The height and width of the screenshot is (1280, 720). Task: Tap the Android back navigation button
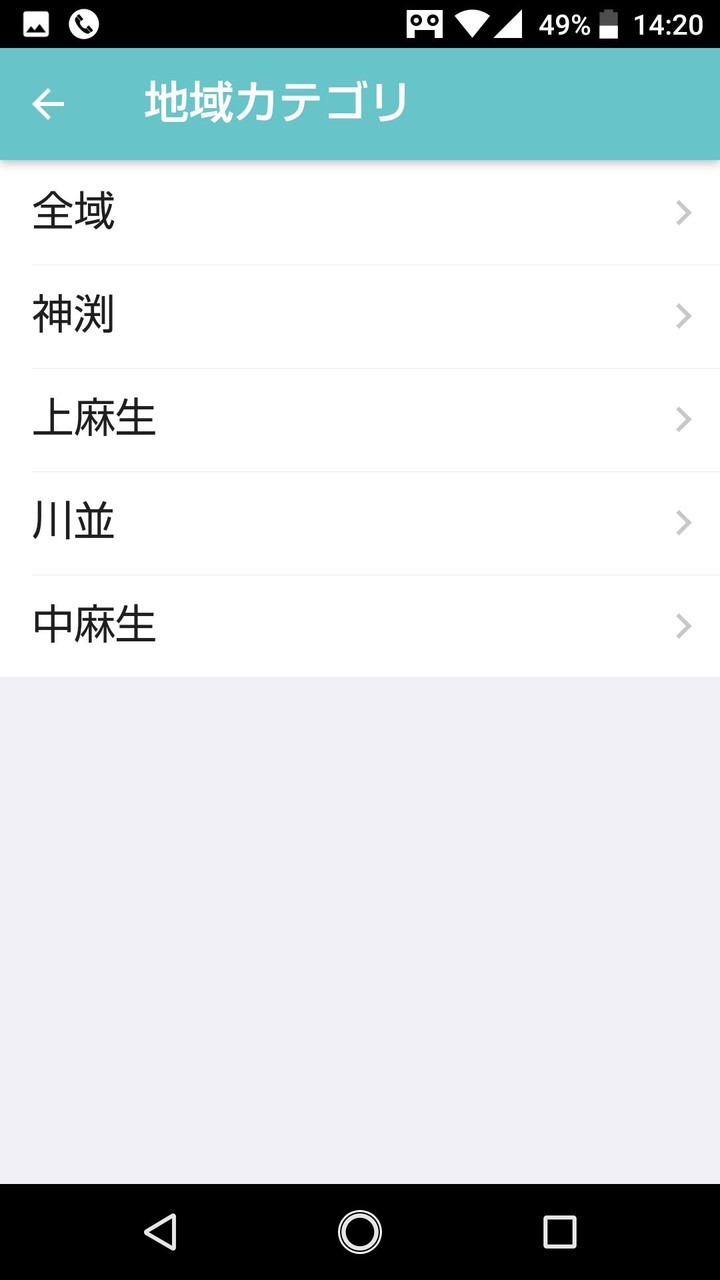click(x=161, y=1233)
